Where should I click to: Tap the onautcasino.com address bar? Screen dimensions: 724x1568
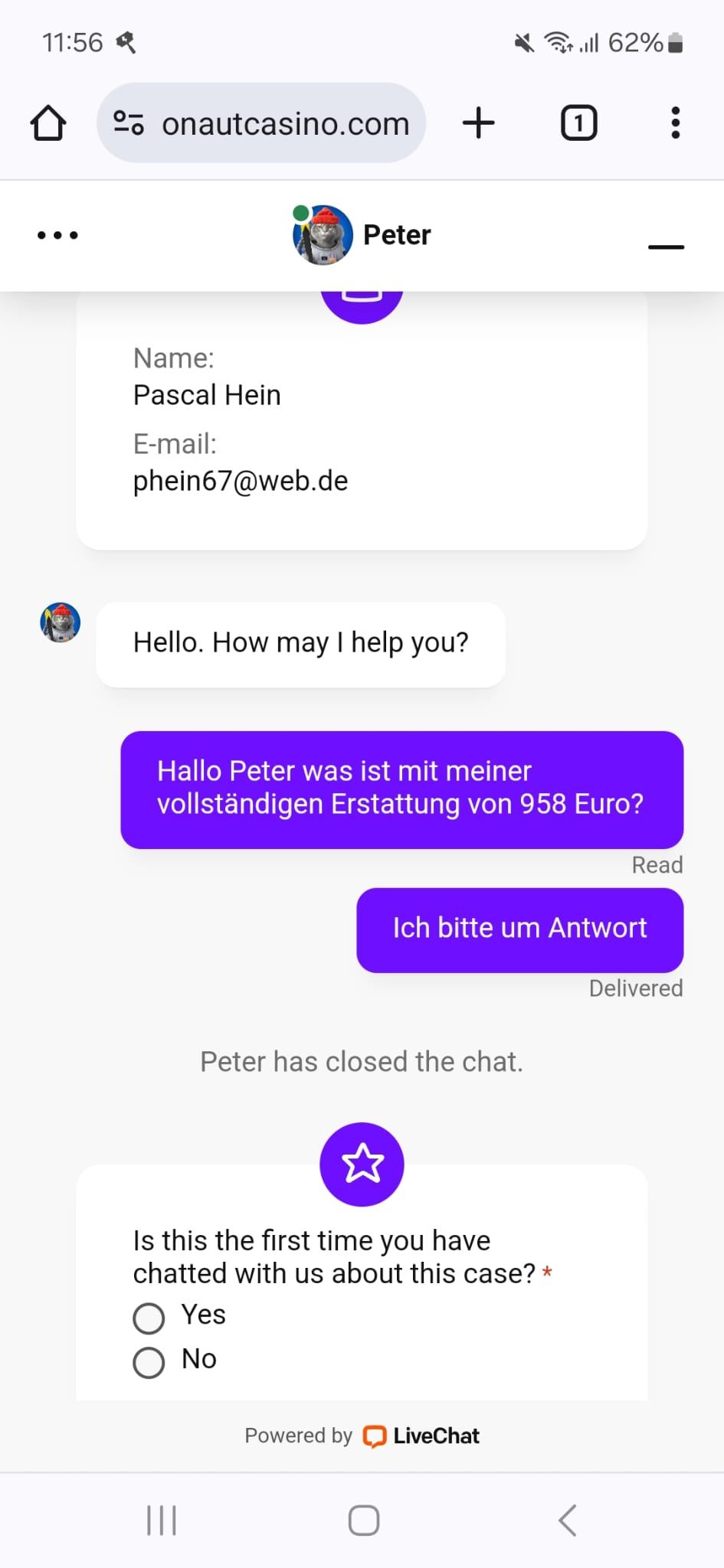point(285,123)
